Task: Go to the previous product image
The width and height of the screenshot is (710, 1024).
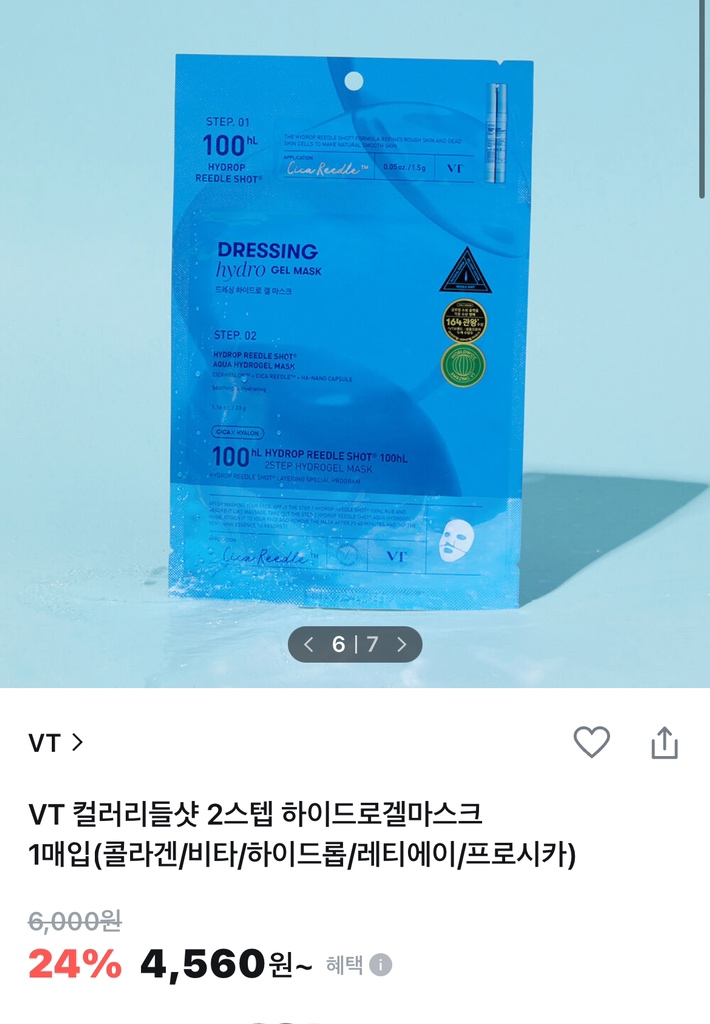Action: (x=308, y=645)
